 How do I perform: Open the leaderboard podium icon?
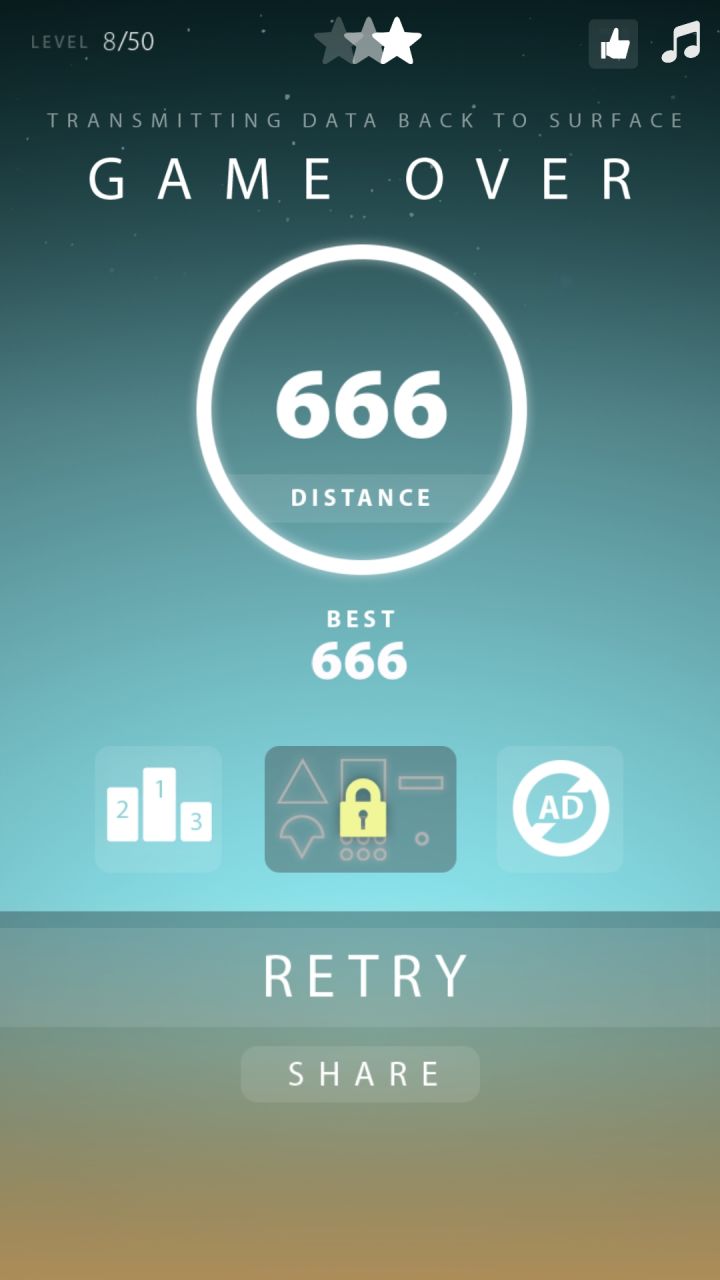[x=157, y=809]
